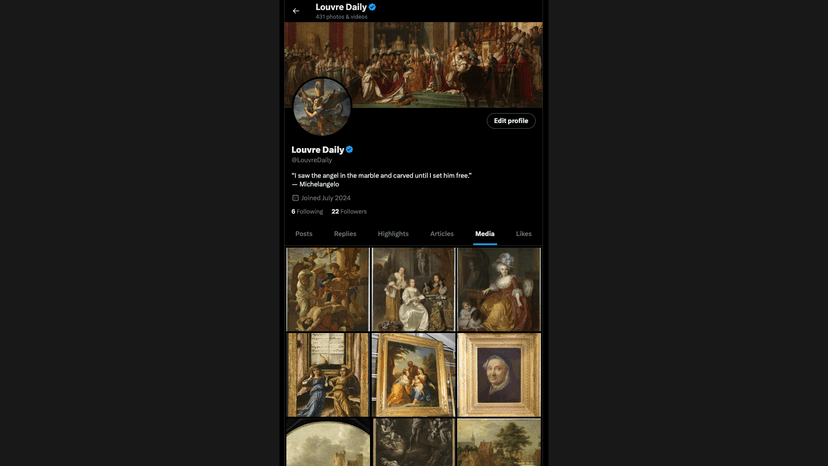Image resolution: width=828 pixels, height=466 pixels.
Task: Select the Media tab
Action: (x=485, y=234)
